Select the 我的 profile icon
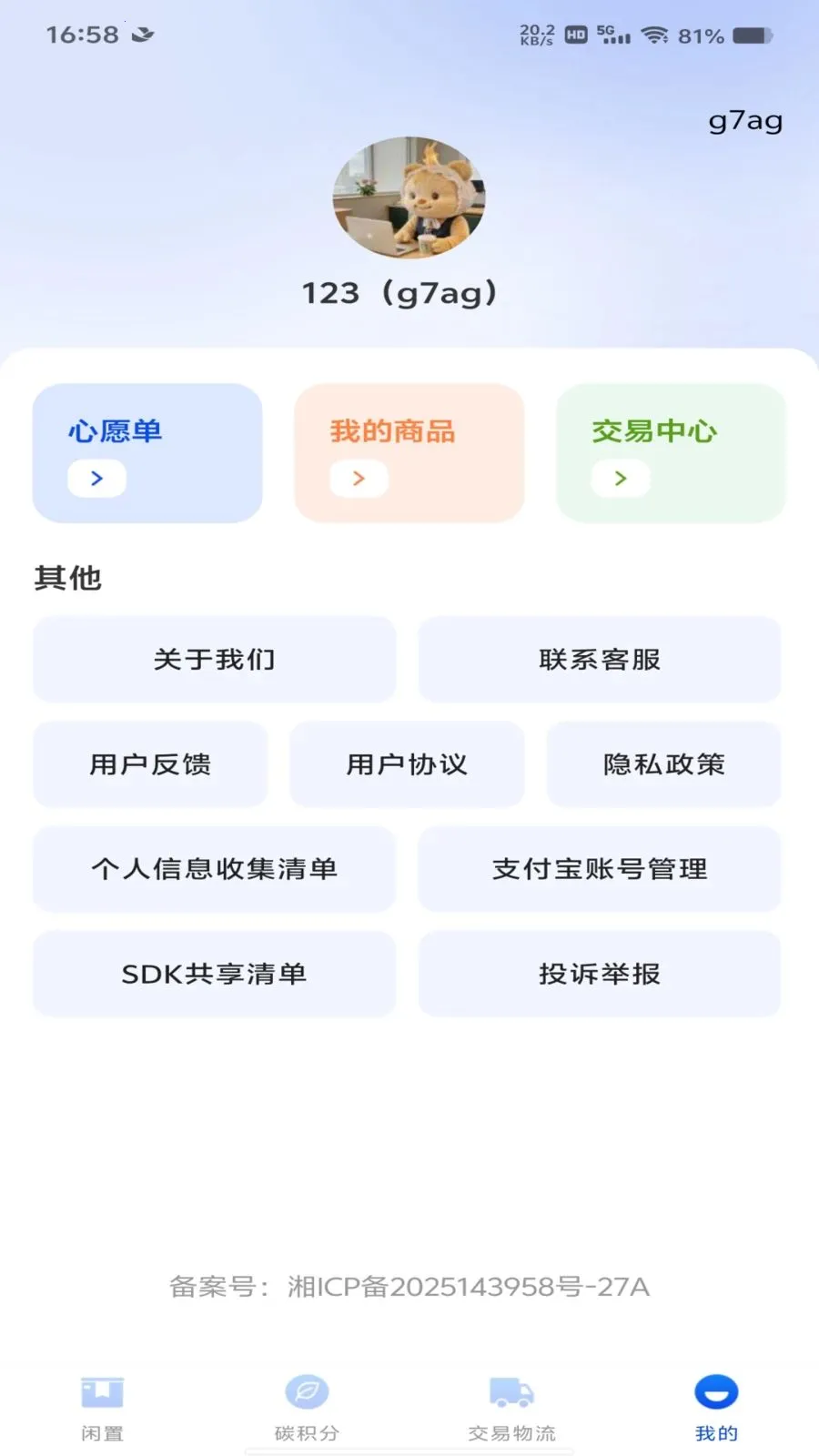This screenshot has width=819, height=1456. pos(716,1390)
